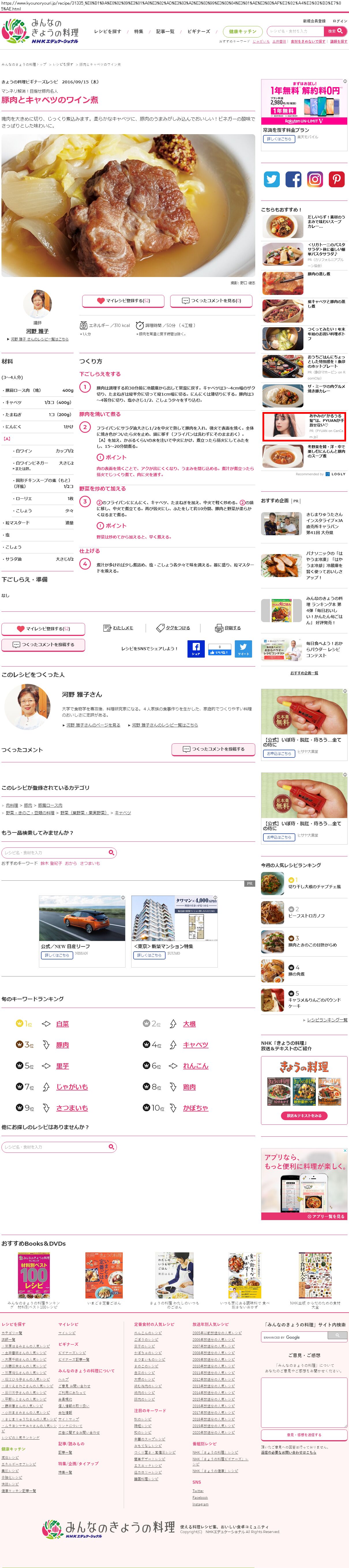This screenshot has width=349, height=1568.
Task: Select keyword 白菜 in keyword ranking
Action: tap(63, 1024)
